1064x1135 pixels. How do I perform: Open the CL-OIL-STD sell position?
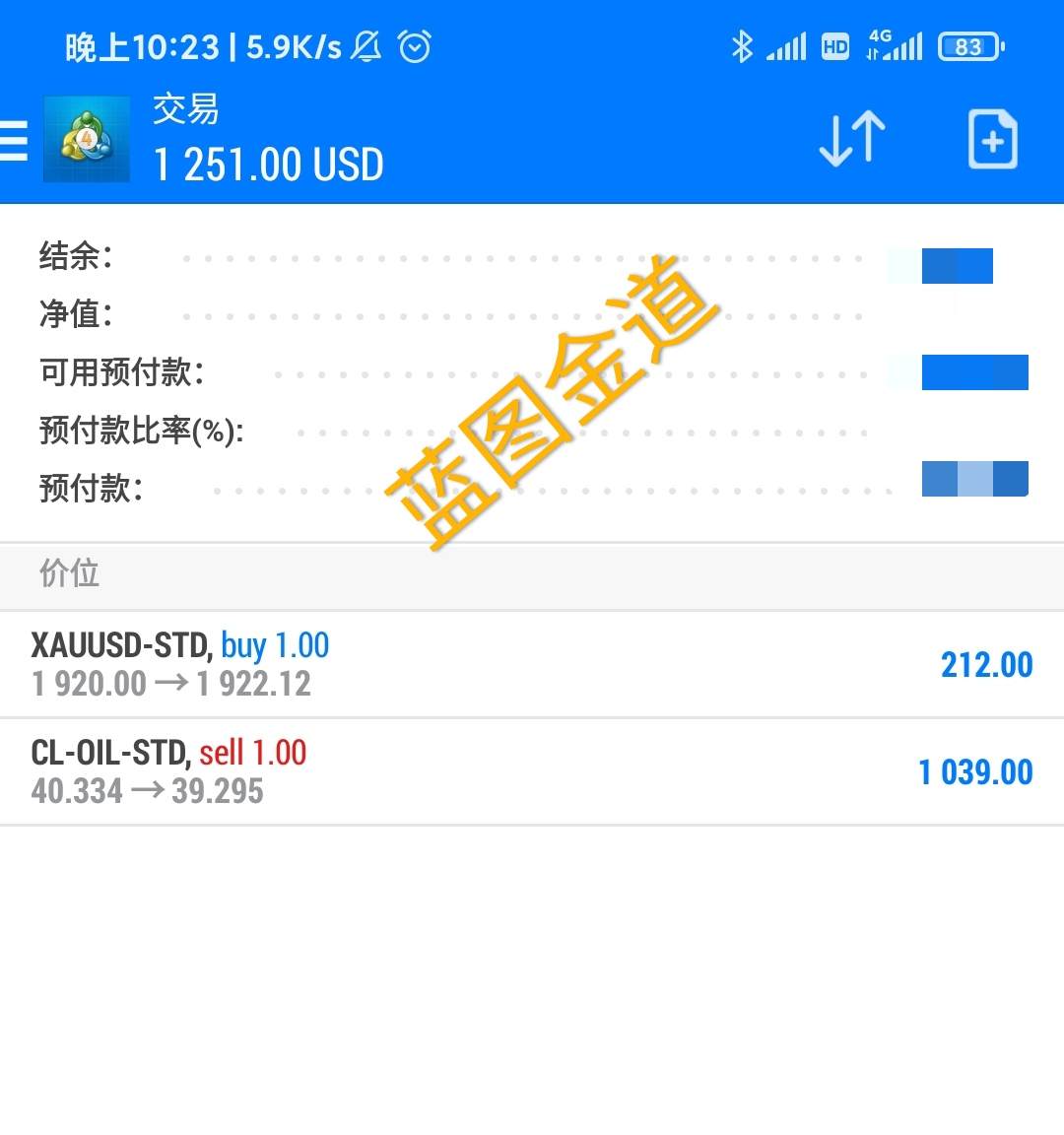click(532, 771)
